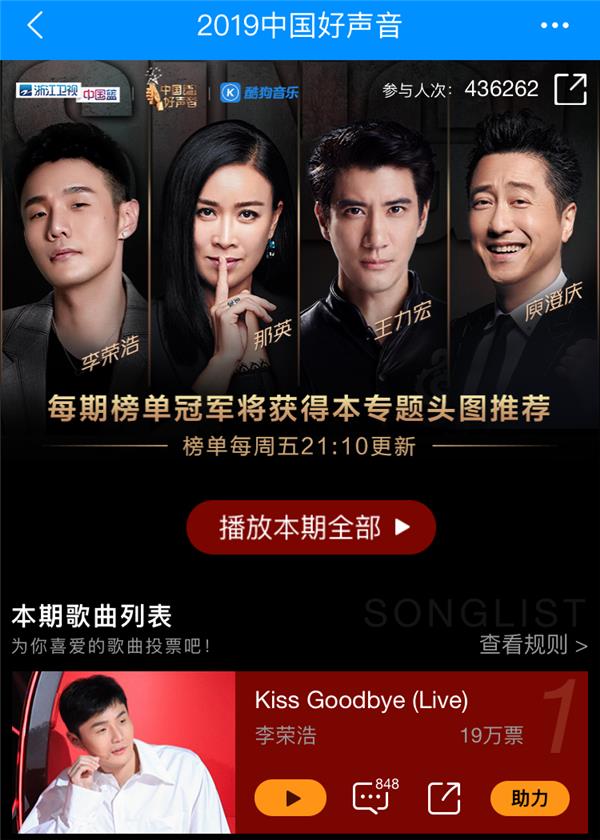The height and width of the screenshot is (840, 600).
Task: Go back from 2019中国好声音 page
Action: (x=35, y=26)
